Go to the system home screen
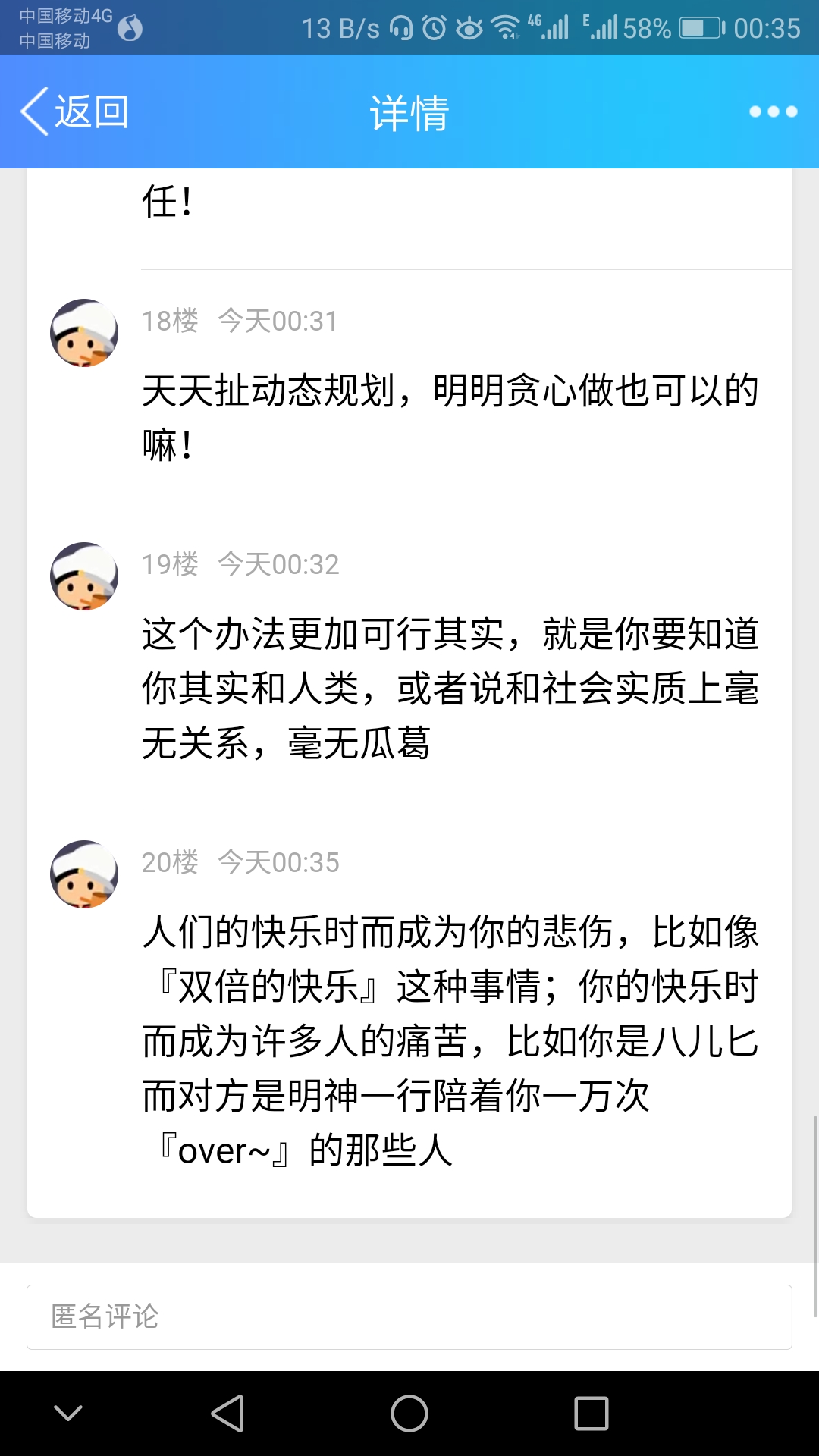The image size is (819, 1456). [x=409, y=1414]
